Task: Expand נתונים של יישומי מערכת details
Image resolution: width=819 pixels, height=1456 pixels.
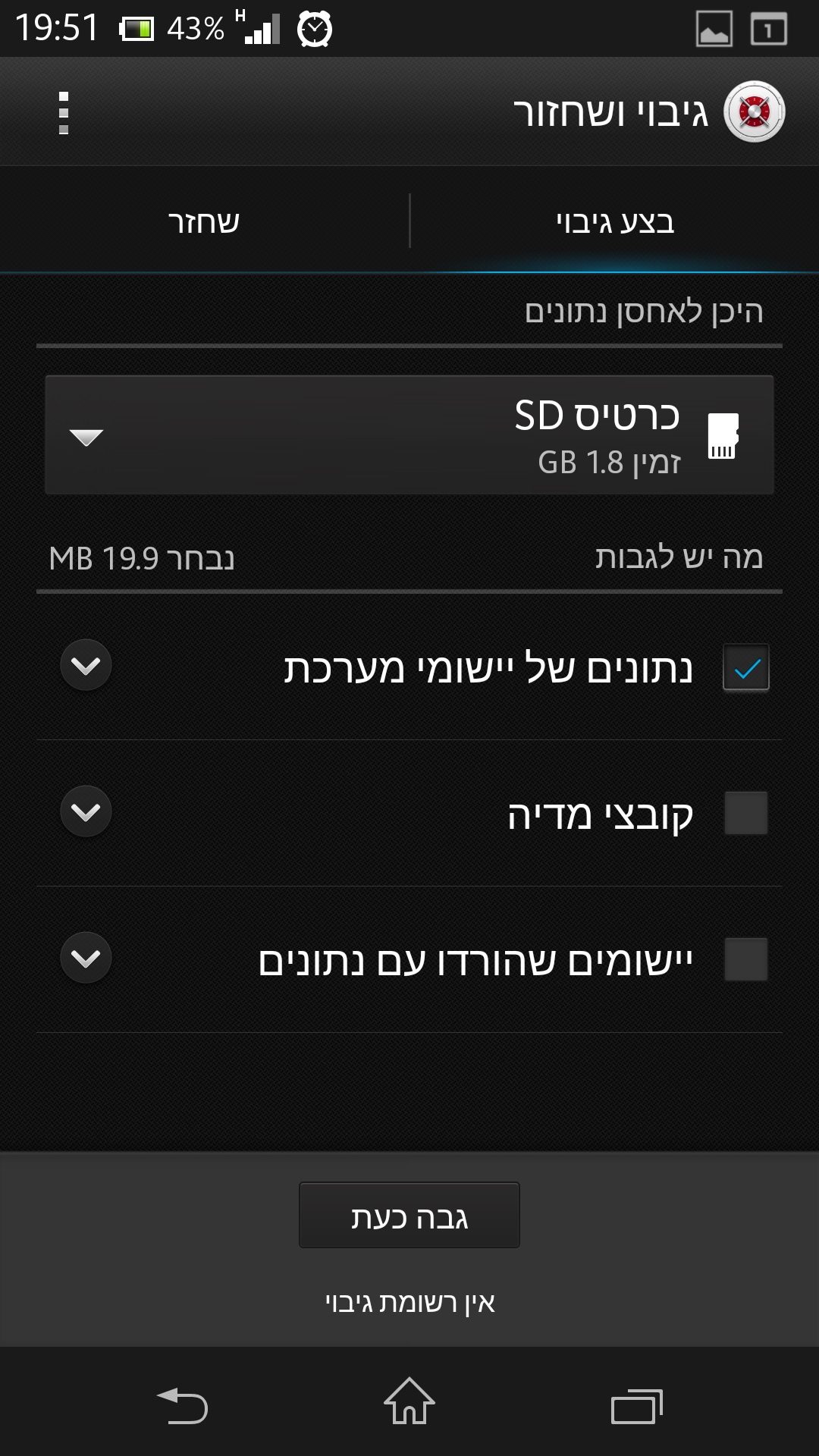Action: tap(86, 666)
